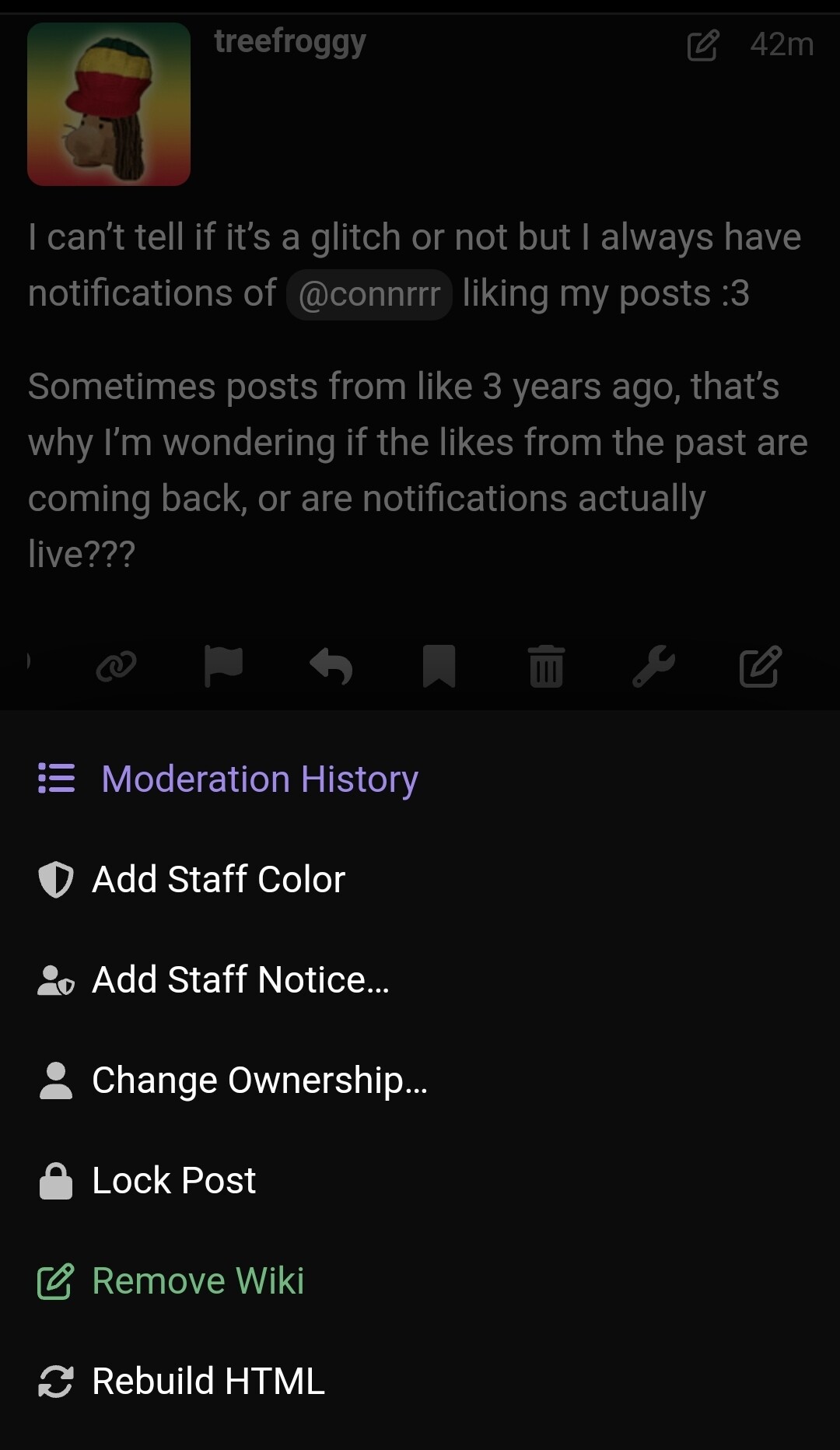Viewport: 840px width, 1450px height.
Task: Edit the post using bottom pencil icon
Action: (761, 667)
